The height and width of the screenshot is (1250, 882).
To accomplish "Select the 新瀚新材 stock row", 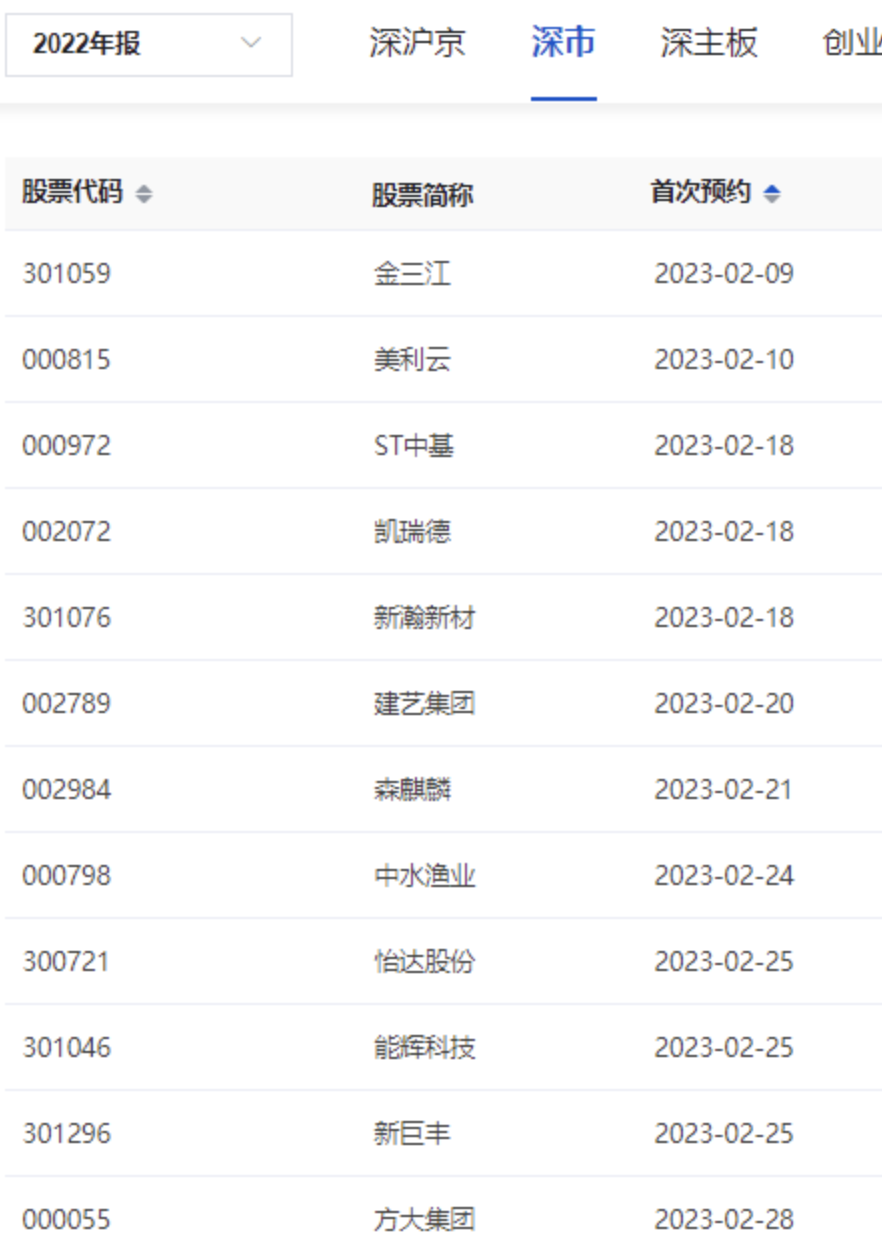I will click(x=424, y=618).
